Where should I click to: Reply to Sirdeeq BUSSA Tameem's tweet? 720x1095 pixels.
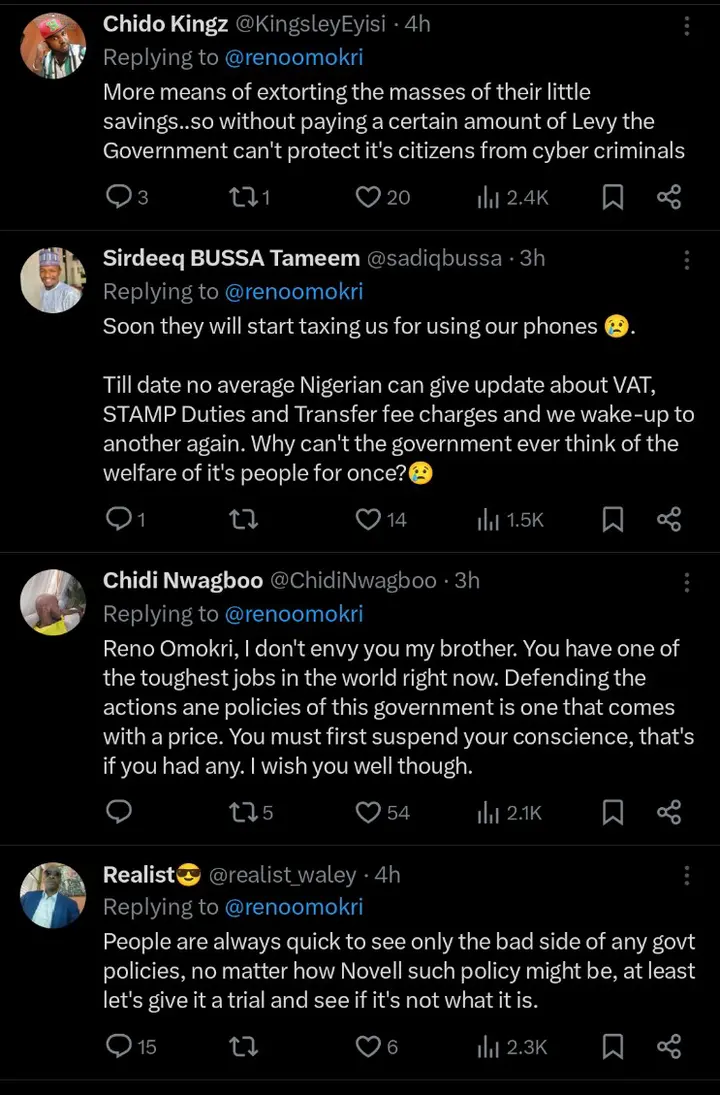click(x=118, y=519)
